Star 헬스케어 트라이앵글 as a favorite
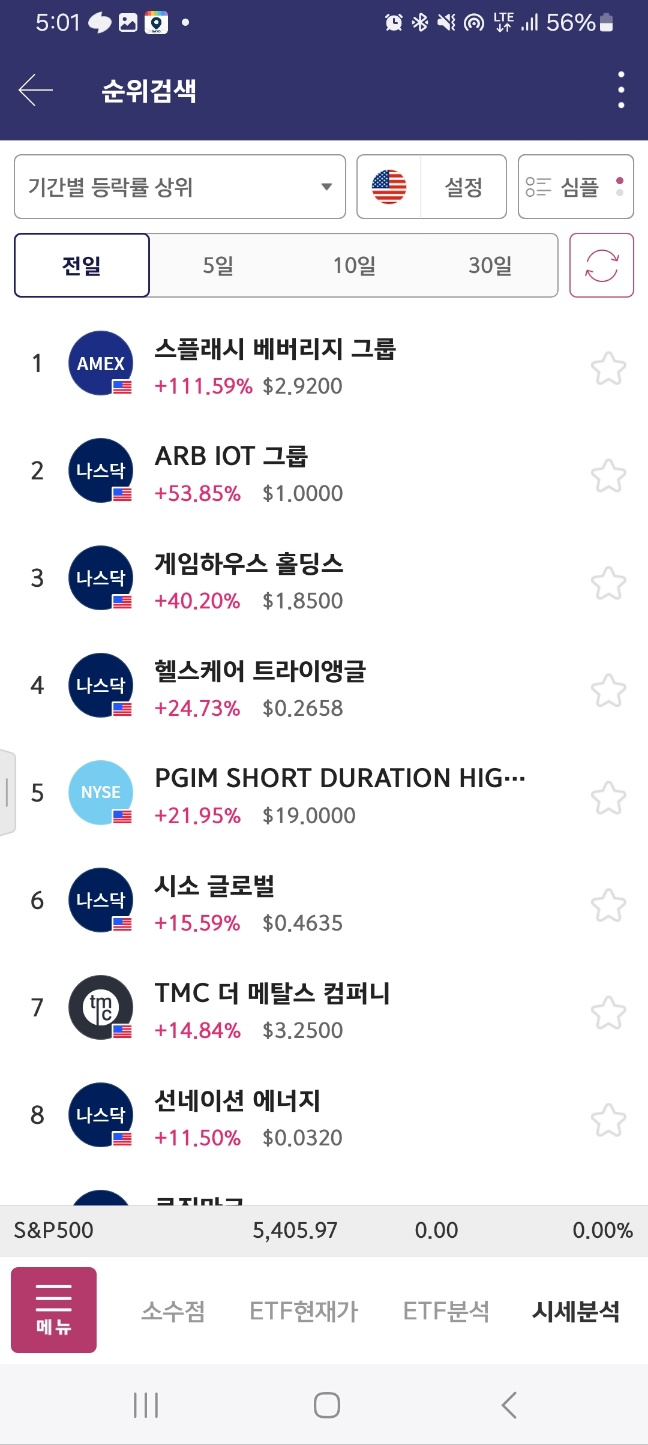The height and width of the screenshot is (1445, 648). click(608, 690)
